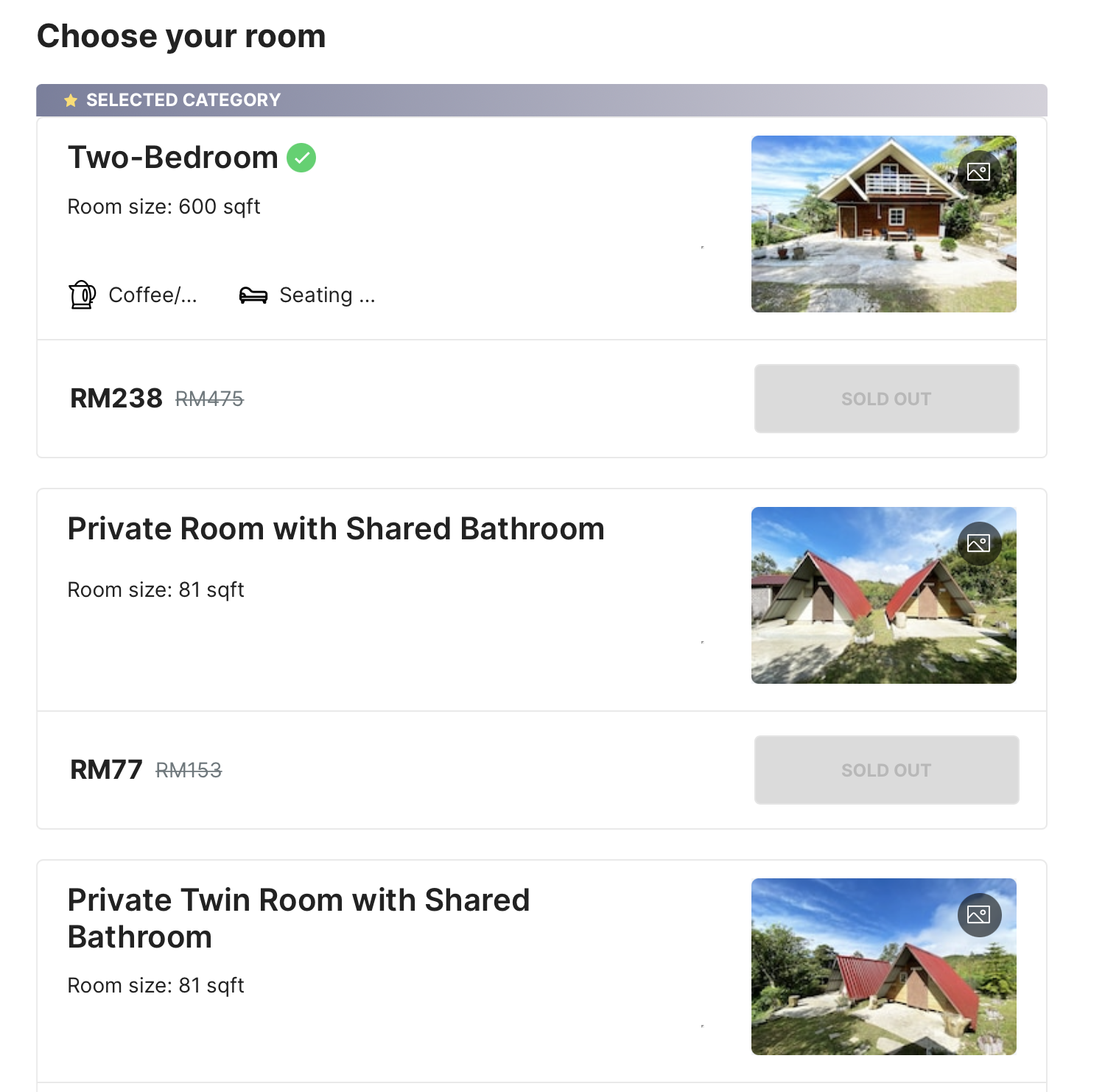Tap the Two-Bedroom Sold Out button
This screenshot has width=1105, height=1092.
(x=886, y=399)
